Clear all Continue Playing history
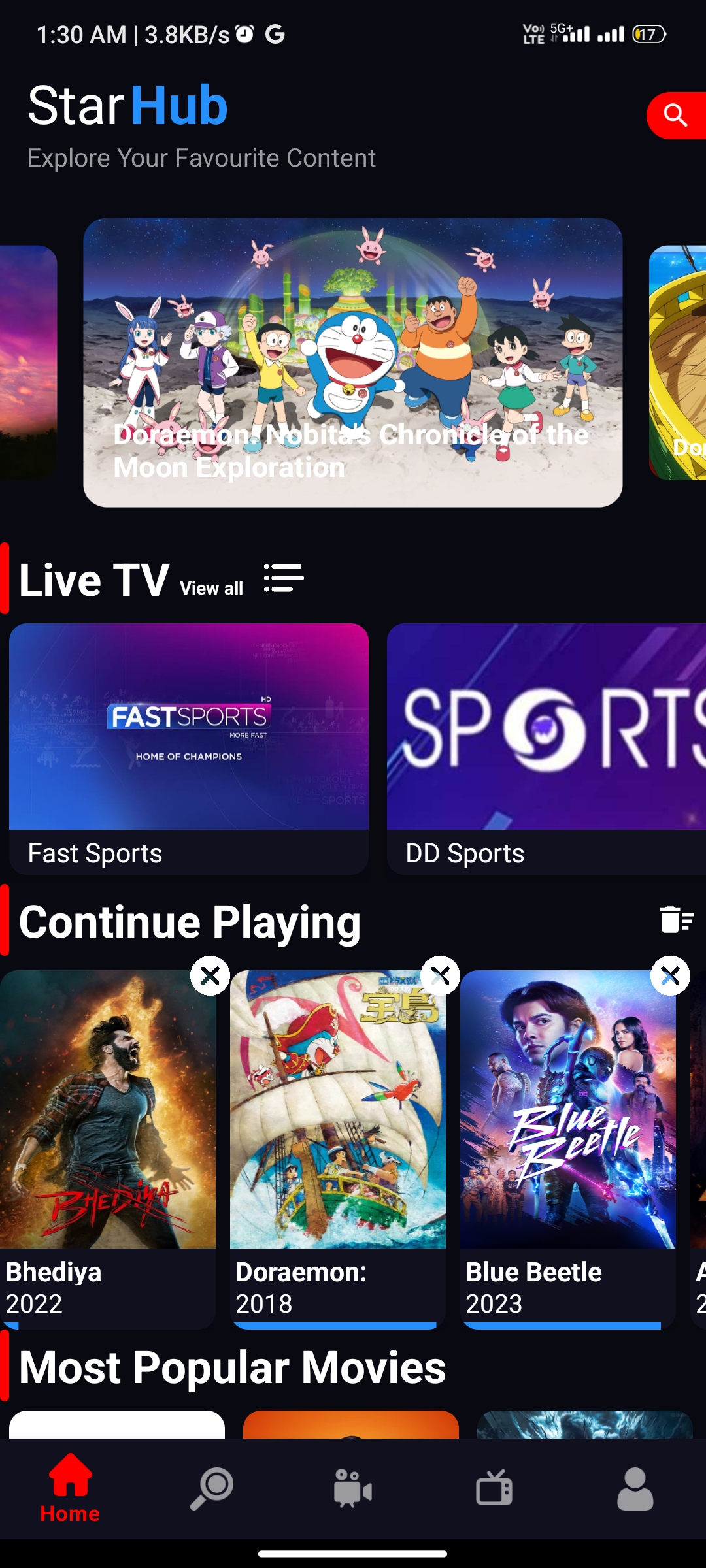 tap(676, 920)
